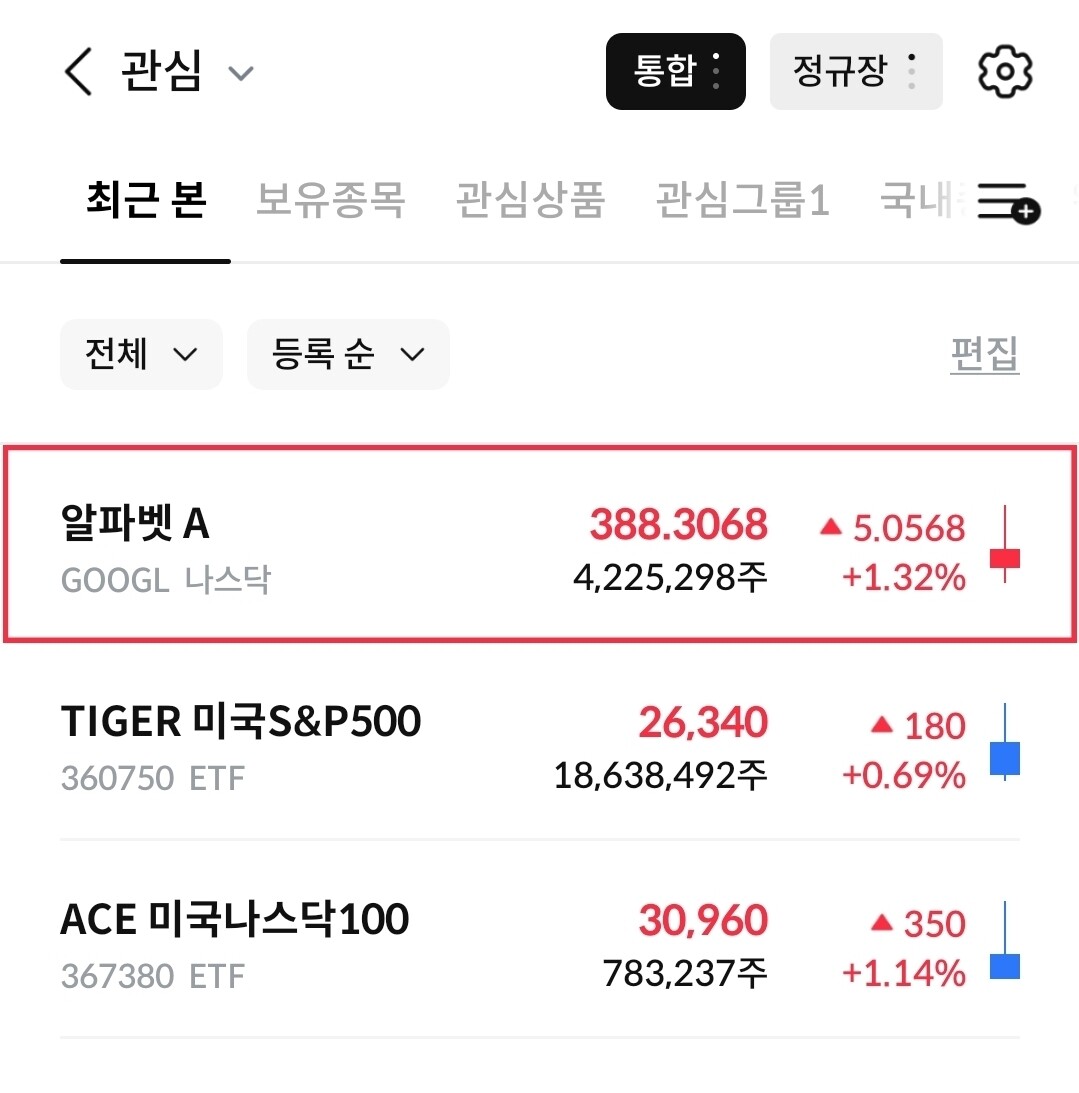The height and width of the screenshot is (1093, 1079).
Task: Switch to the 관심그룹1 tab
Action: pos(743,200)
